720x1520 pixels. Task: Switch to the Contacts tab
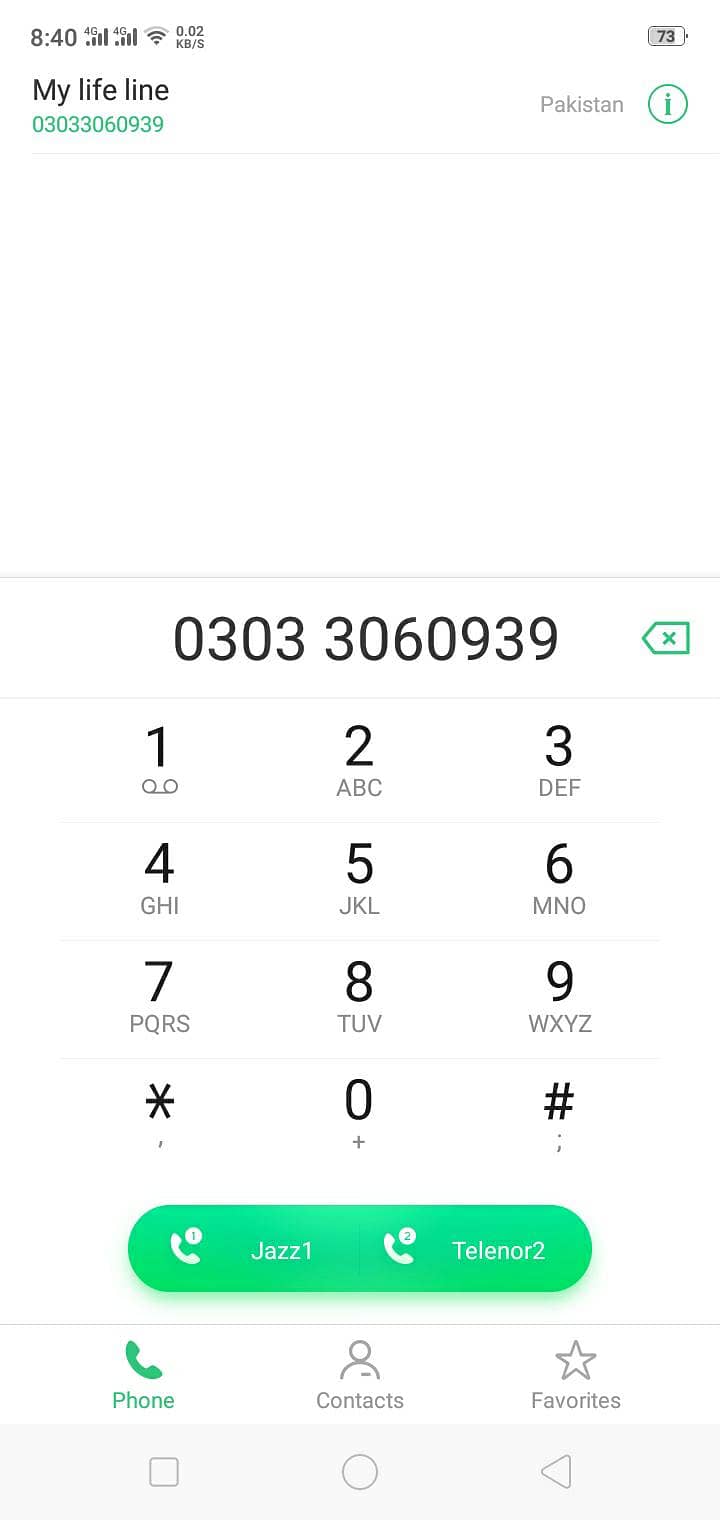coord(360,1376)
